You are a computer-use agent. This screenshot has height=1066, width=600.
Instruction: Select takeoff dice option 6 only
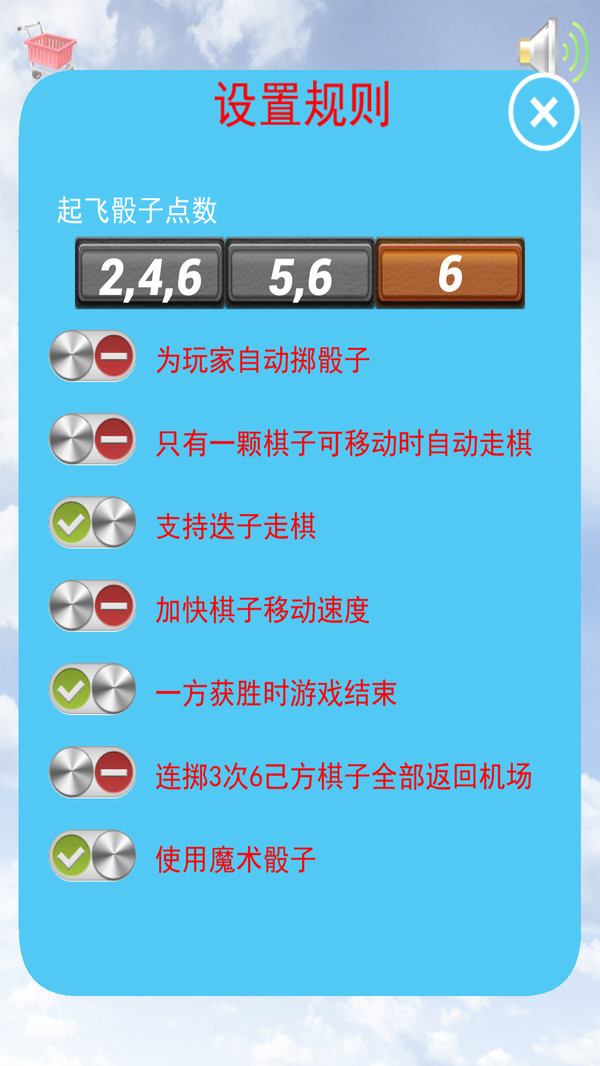(x=450, y=273)
